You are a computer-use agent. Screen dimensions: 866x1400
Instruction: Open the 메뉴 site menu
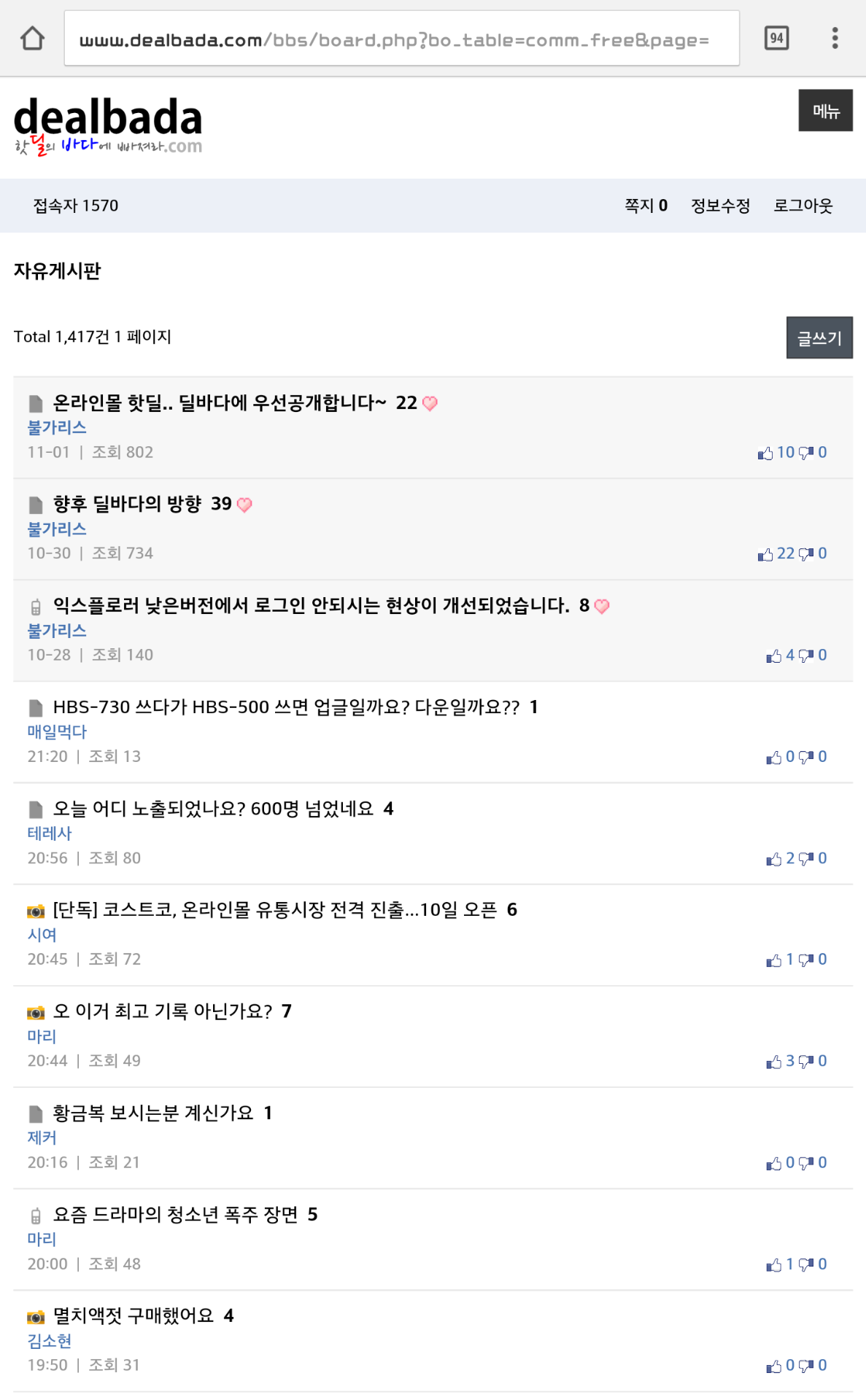pos(825,111)
